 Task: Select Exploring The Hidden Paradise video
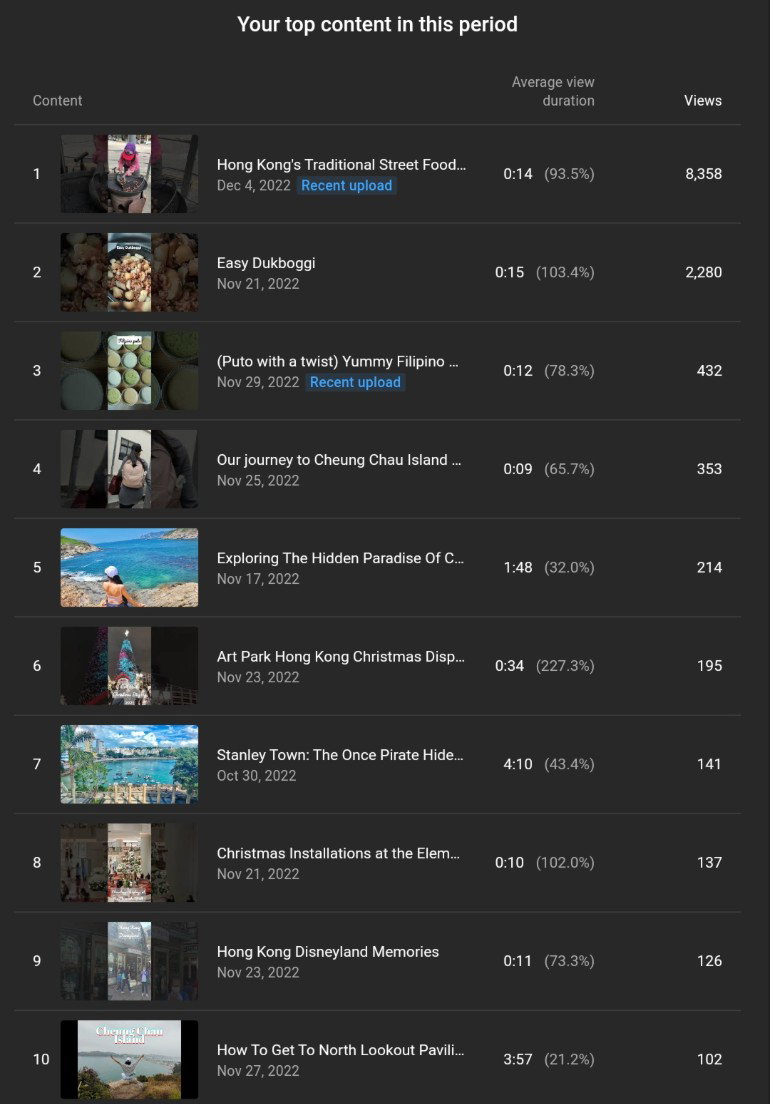[340, 558]
